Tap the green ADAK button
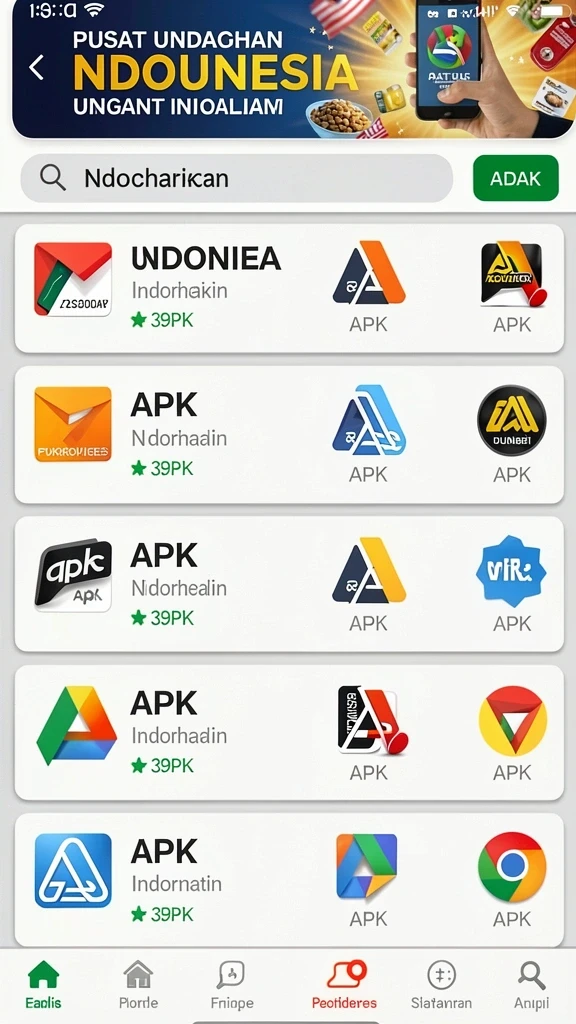The image size is (576, 1024). tap(515, 178)
